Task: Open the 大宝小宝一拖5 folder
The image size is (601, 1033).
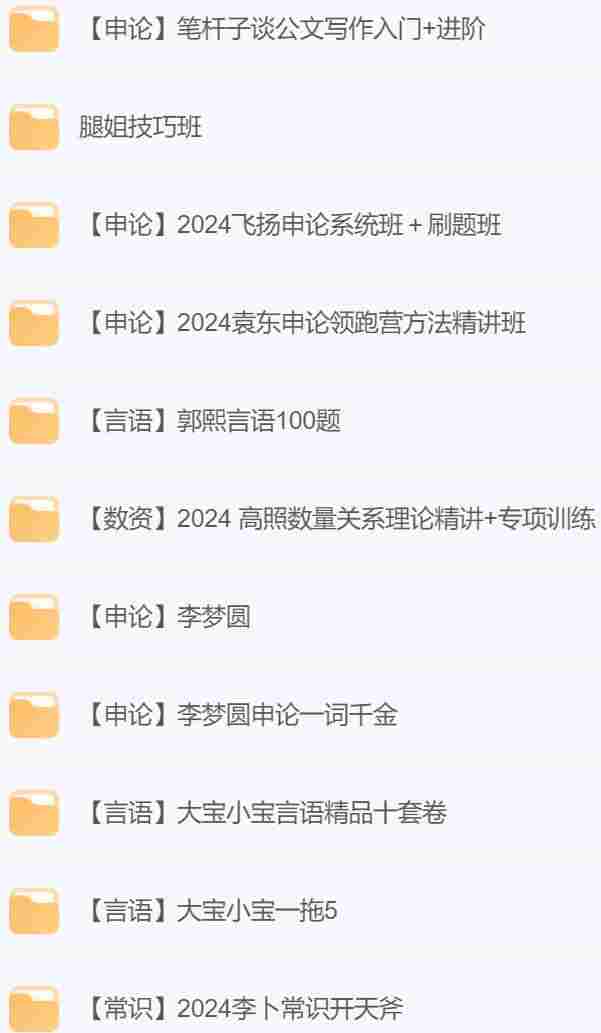Action: point(209,911)
